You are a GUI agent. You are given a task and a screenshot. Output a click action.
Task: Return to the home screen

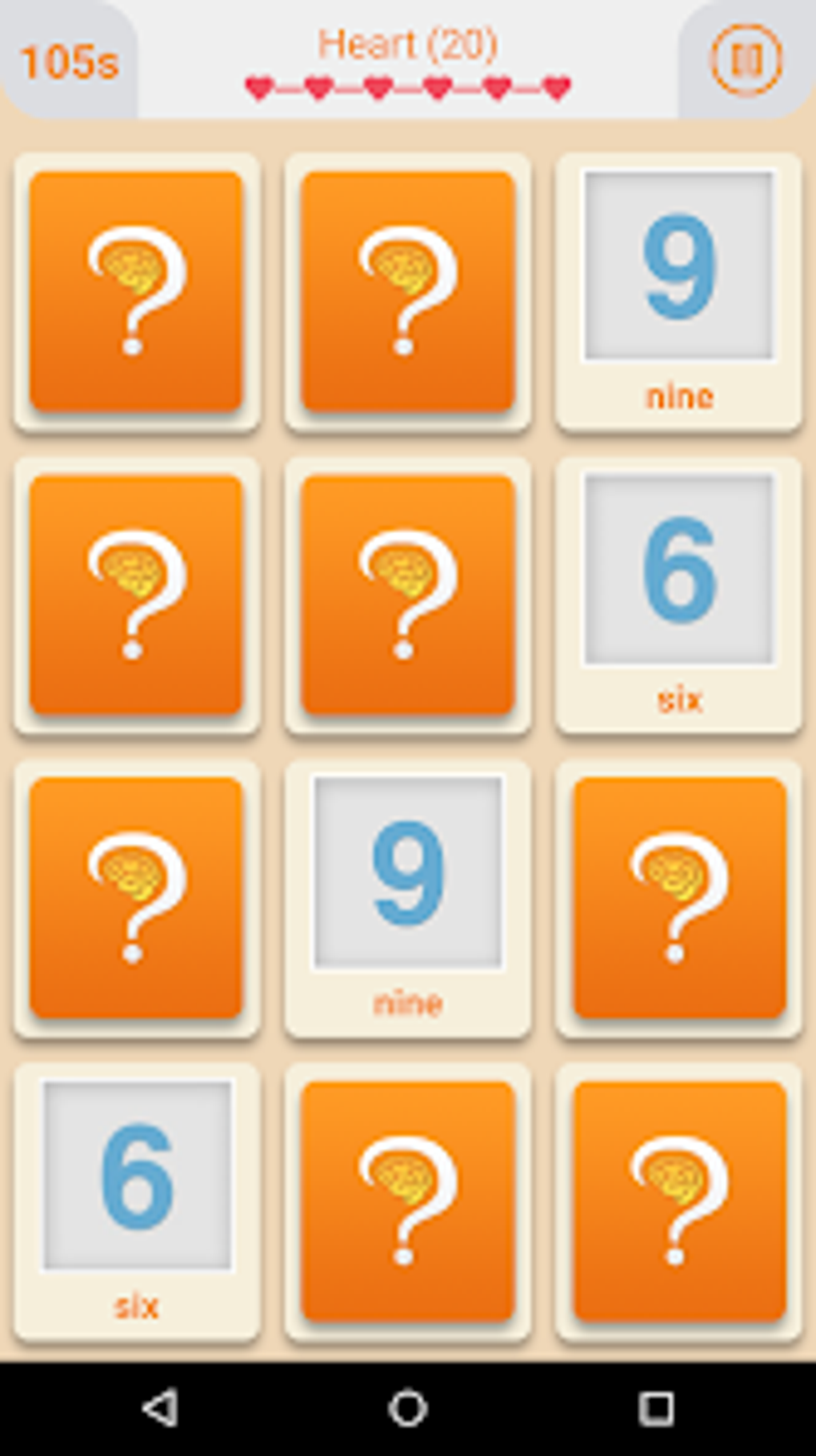tap(408, 1408)
